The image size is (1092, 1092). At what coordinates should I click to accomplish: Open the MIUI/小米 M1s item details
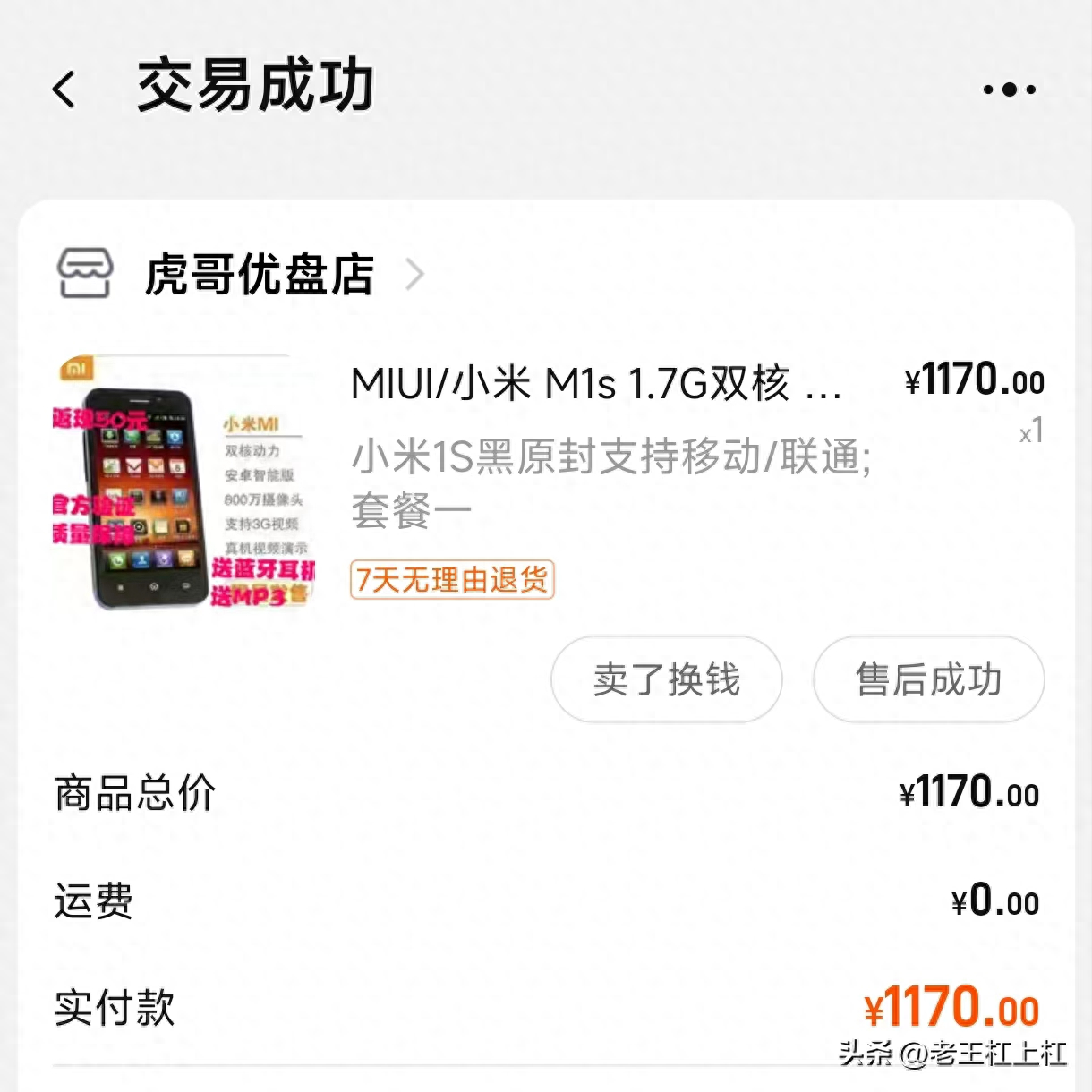pos(596,385)
